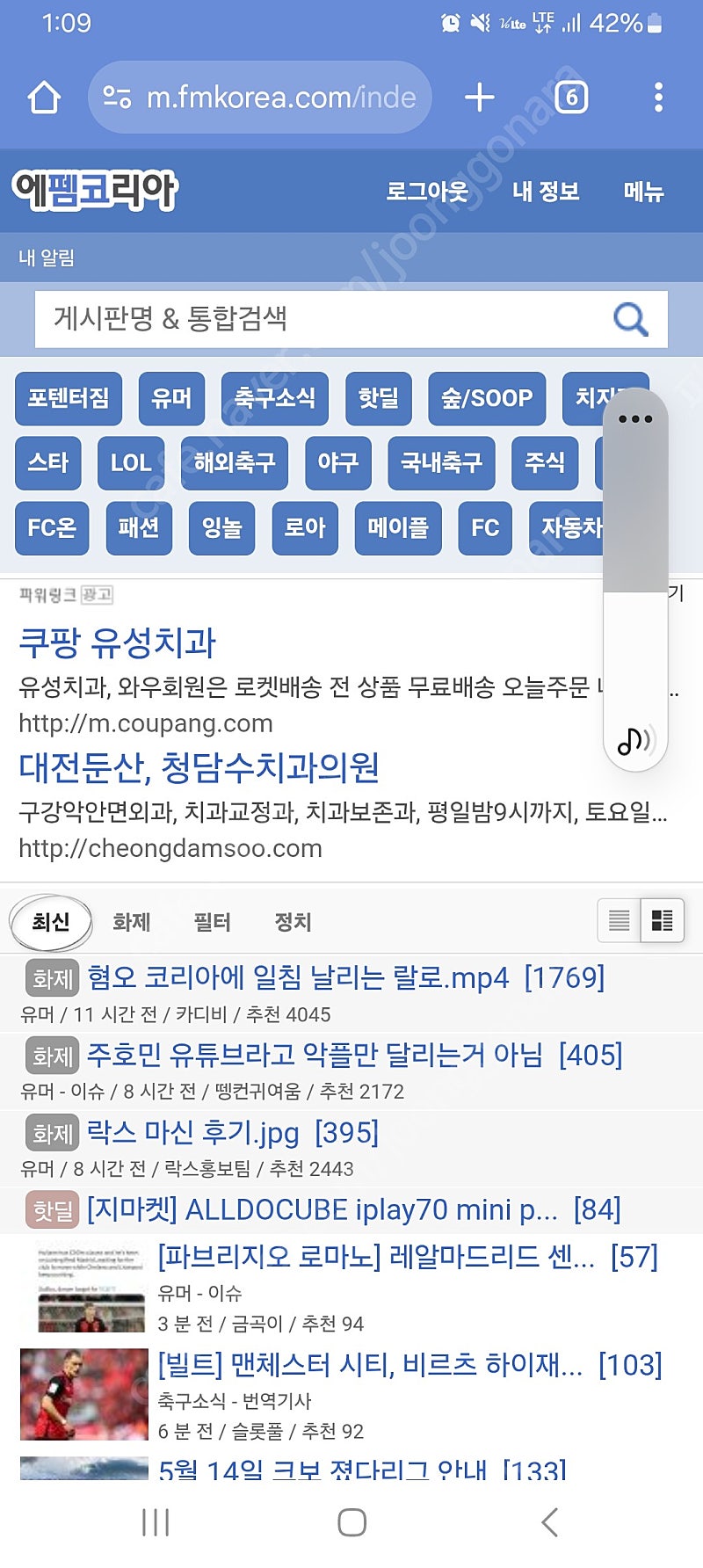The width and height of the screenshot is (703, 1568).
Task: Open the 내 정보 page
Action: tap(546, 191)
